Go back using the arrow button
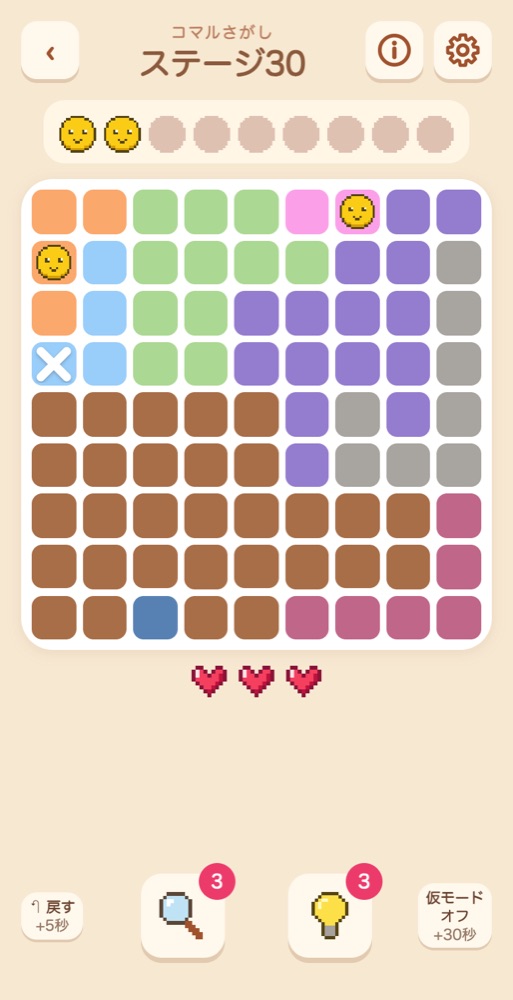 tap(50, 51)
